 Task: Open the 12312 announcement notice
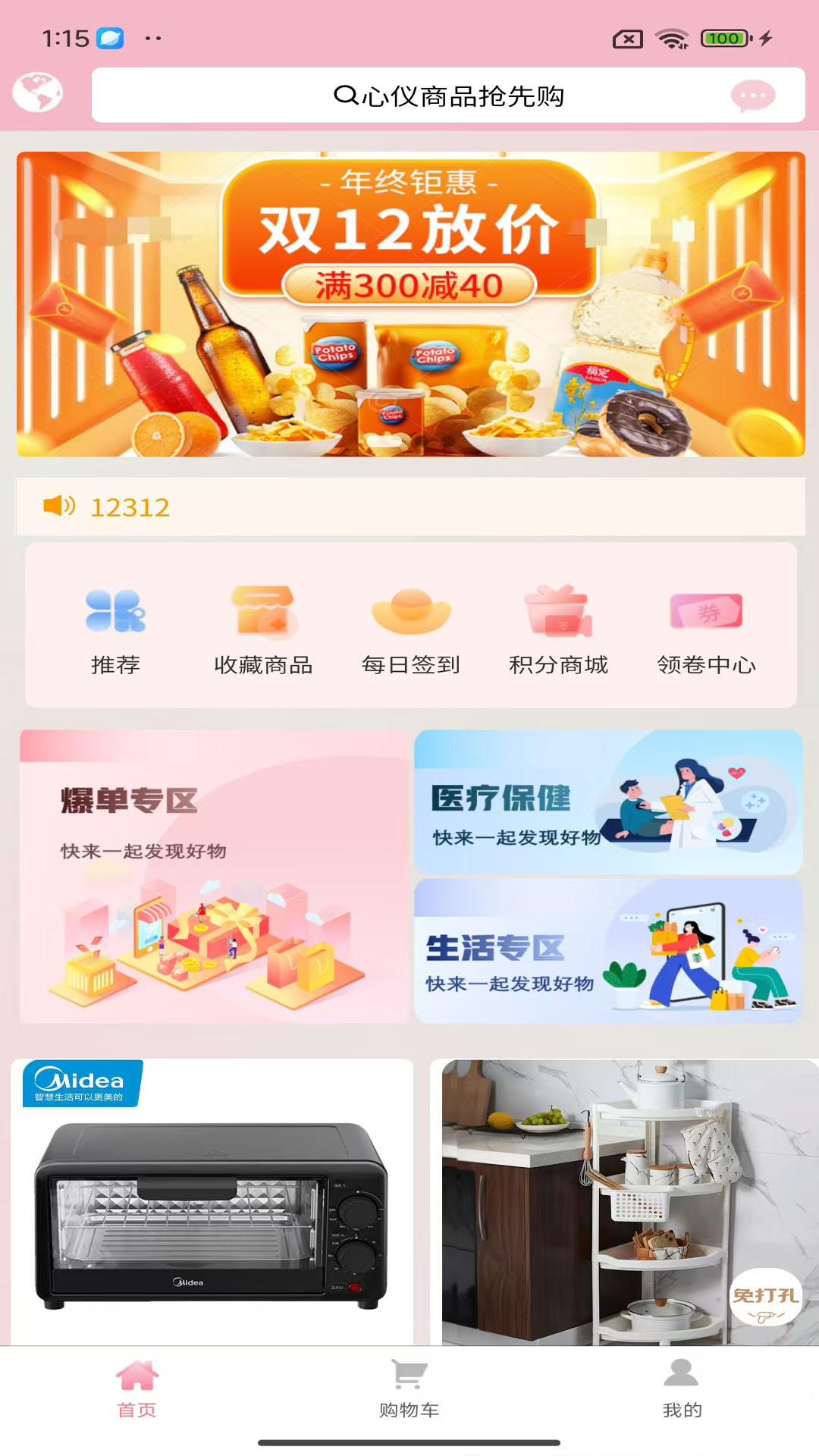410,507
